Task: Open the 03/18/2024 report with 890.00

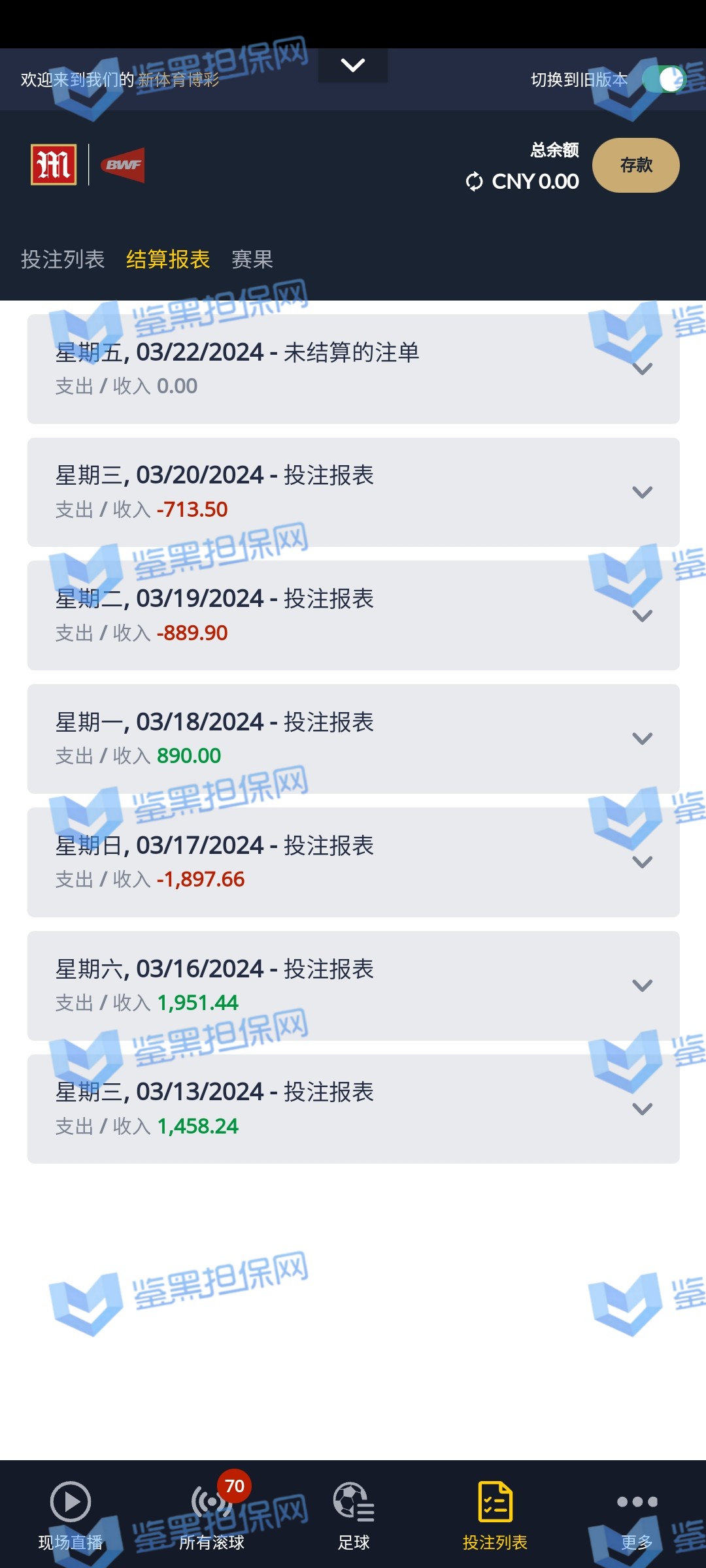Action: click(x=643, y=738)
